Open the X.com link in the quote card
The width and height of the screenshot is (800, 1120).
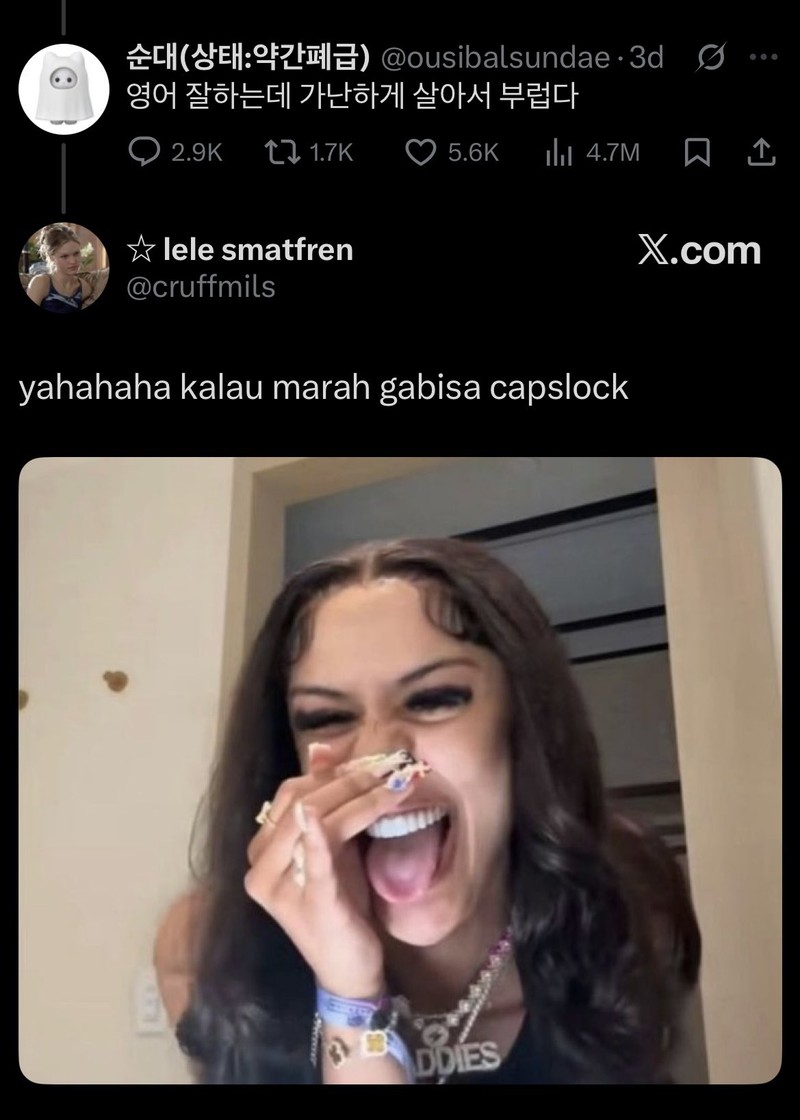click(700, 250)
